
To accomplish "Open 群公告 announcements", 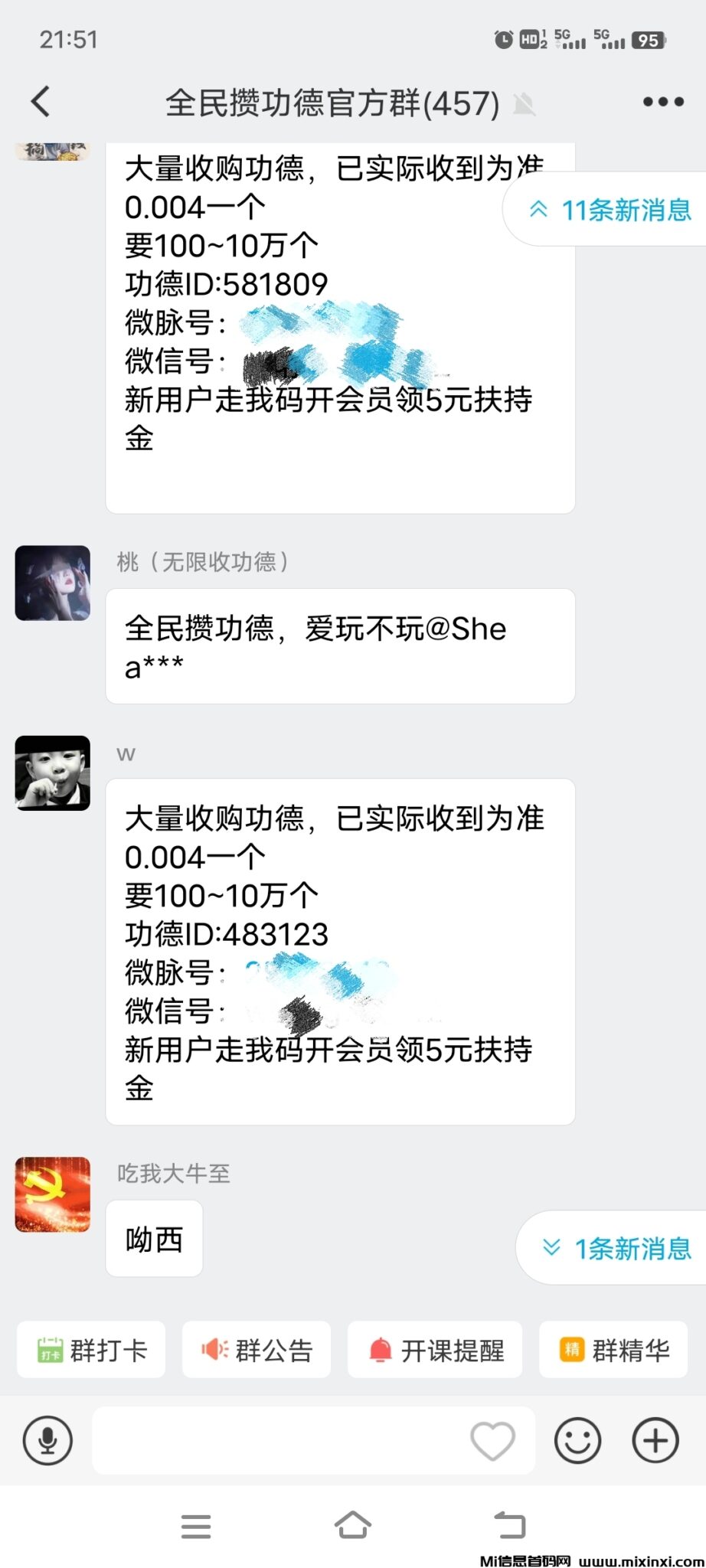I will point(257,1350).
